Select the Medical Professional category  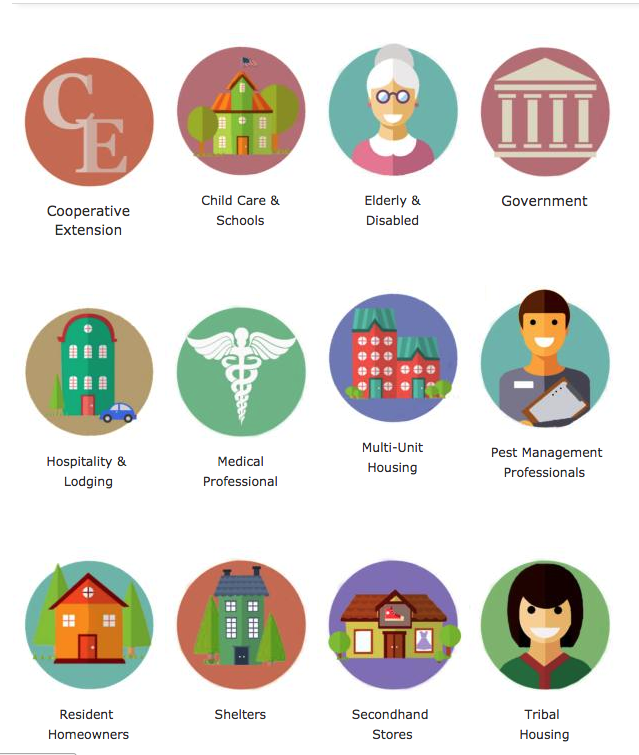point(241,372)
